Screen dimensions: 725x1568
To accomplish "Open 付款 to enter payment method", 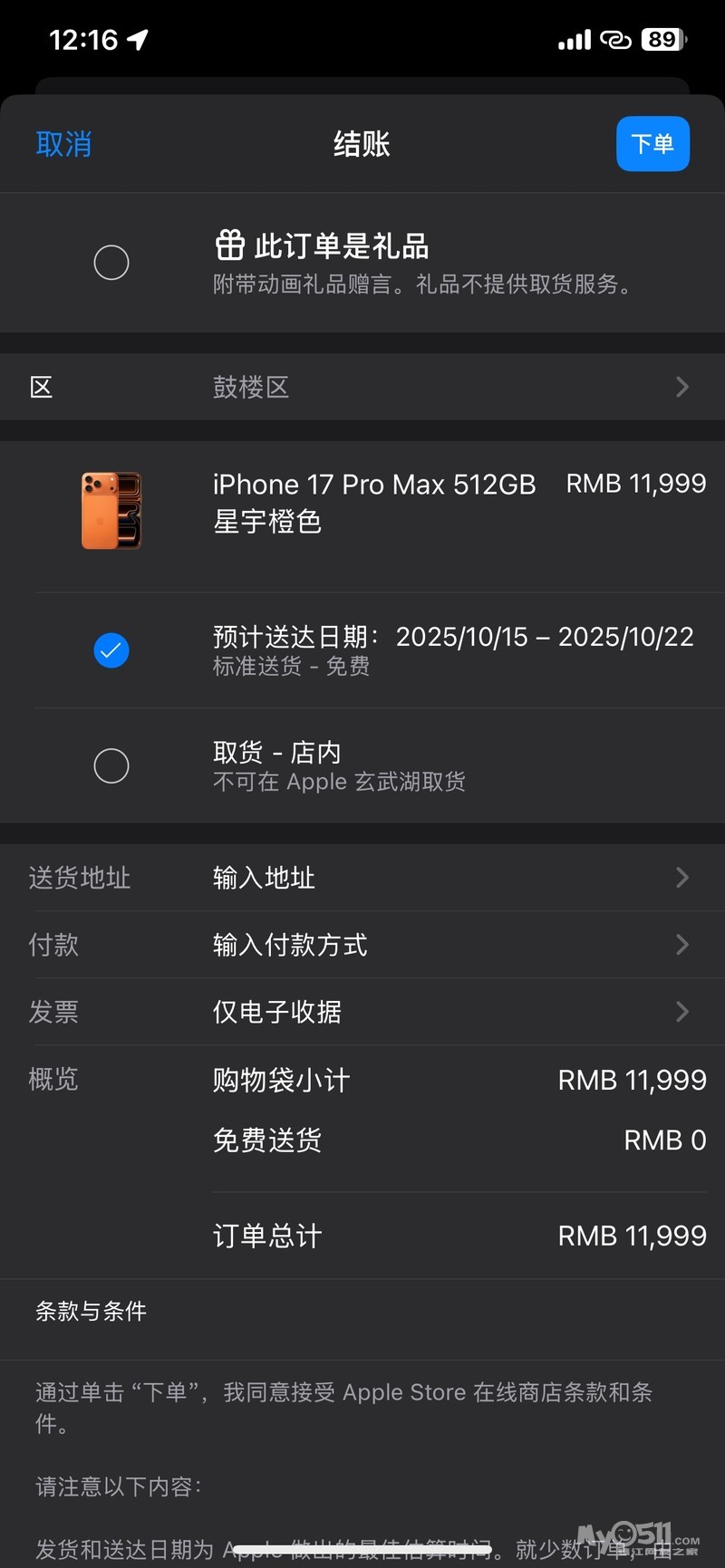I will click(362, 945).
